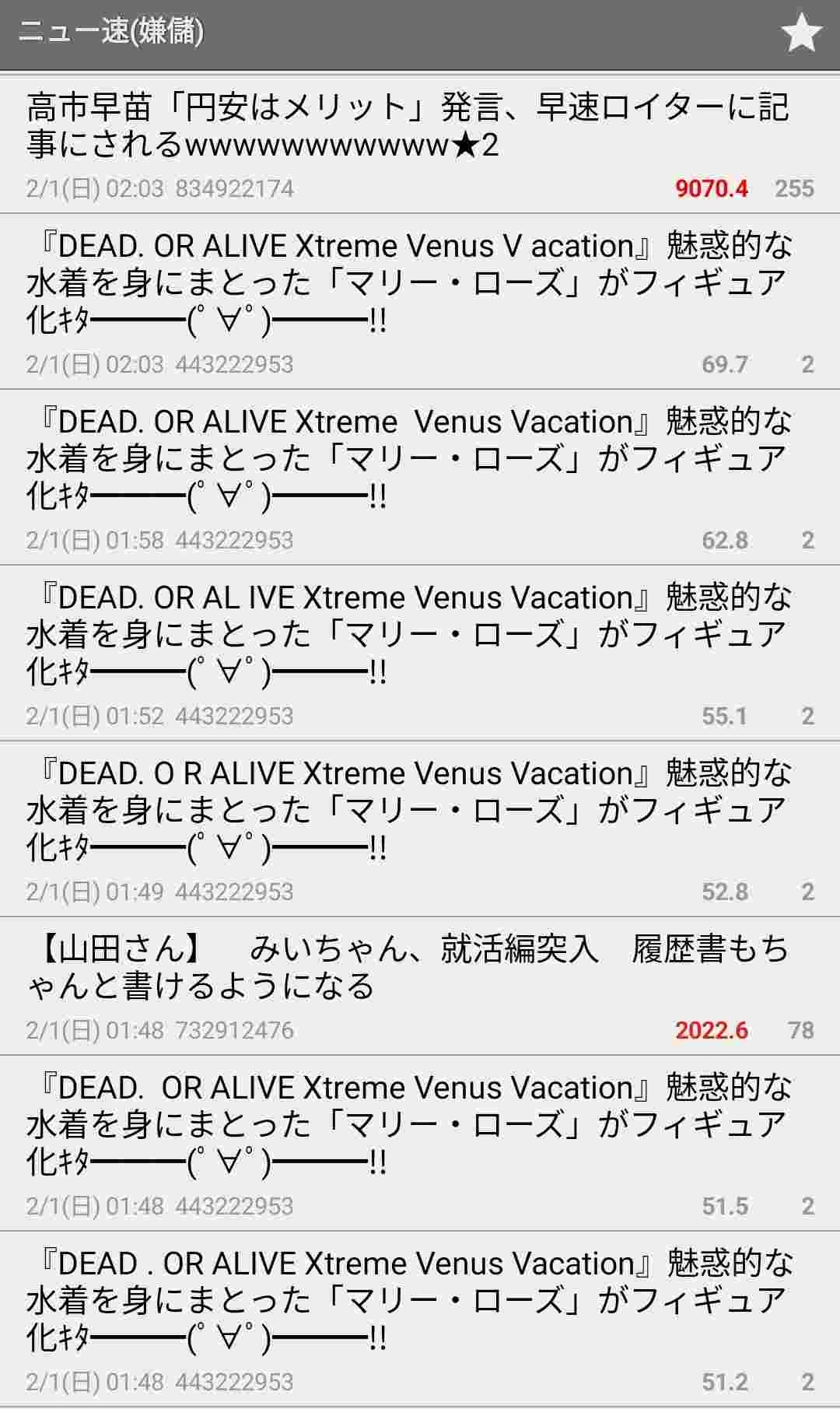The image size is (840, 1409).
Task: Open the DEAD OR ALIVE thread with 51.2
Action: (x=408, y=1301)
